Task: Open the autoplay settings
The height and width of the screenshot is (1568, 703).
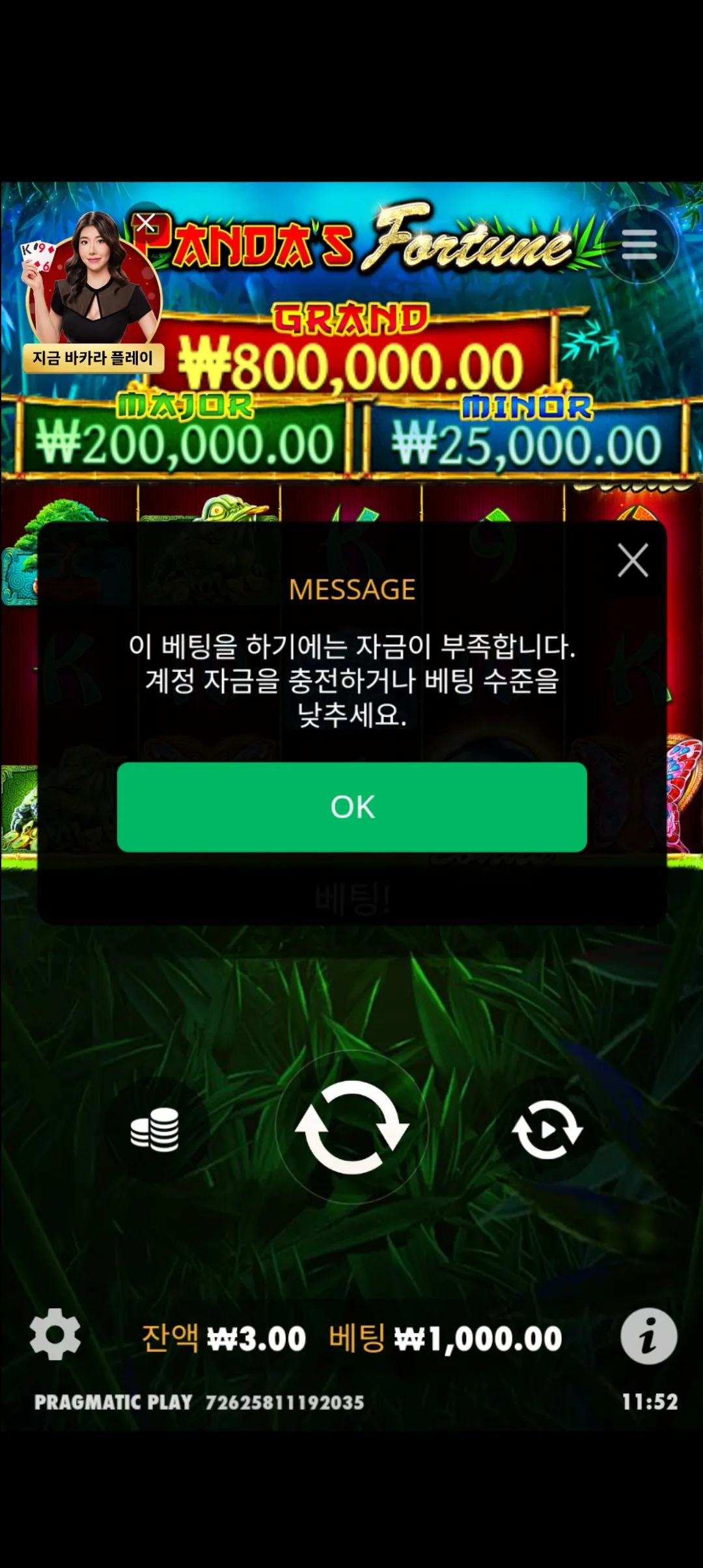Action: coord(547,1130)
